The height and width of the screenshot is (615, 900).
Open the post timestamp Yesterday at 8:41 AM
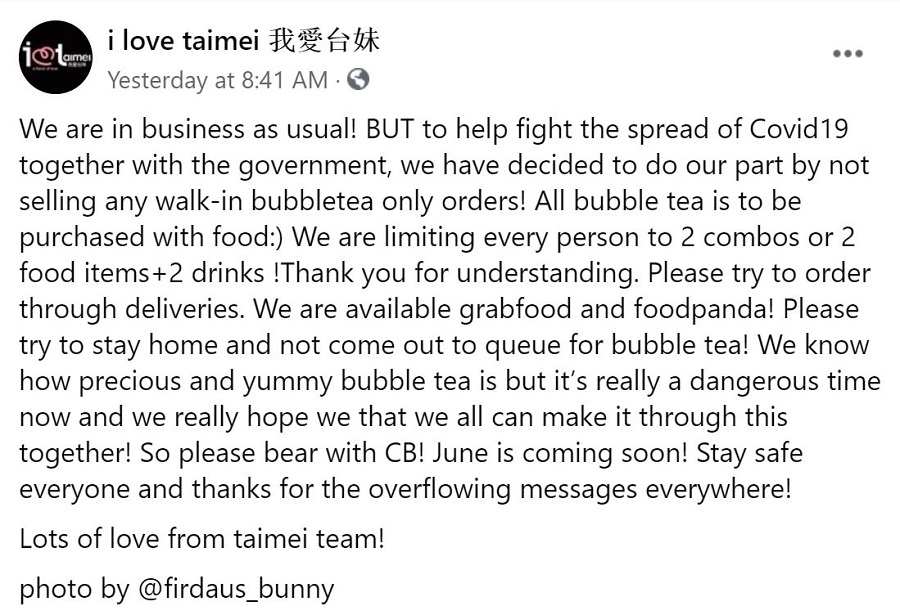(x=216, y=80)
